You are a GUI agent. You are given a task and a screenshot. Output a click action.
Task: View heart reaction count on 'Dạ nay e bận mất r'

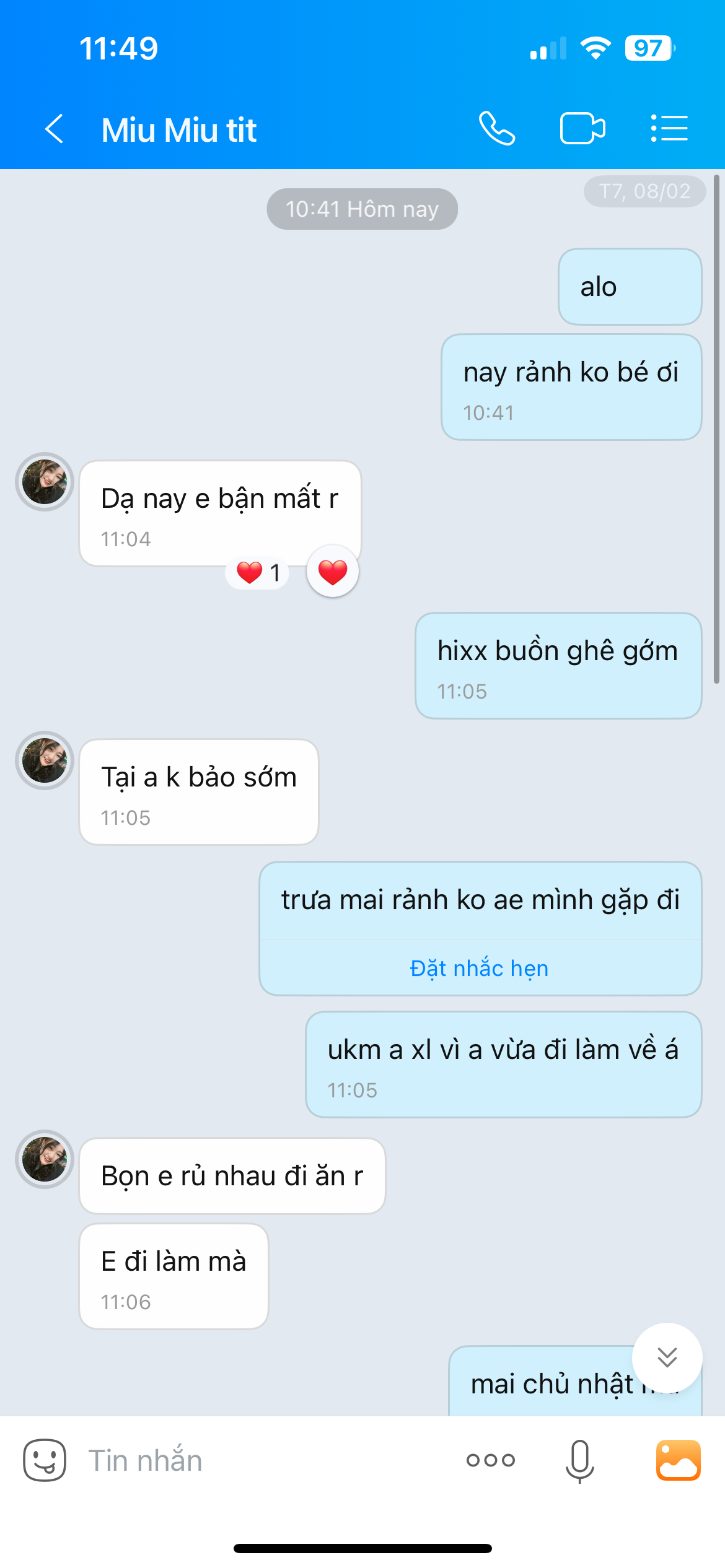(258, 573)
